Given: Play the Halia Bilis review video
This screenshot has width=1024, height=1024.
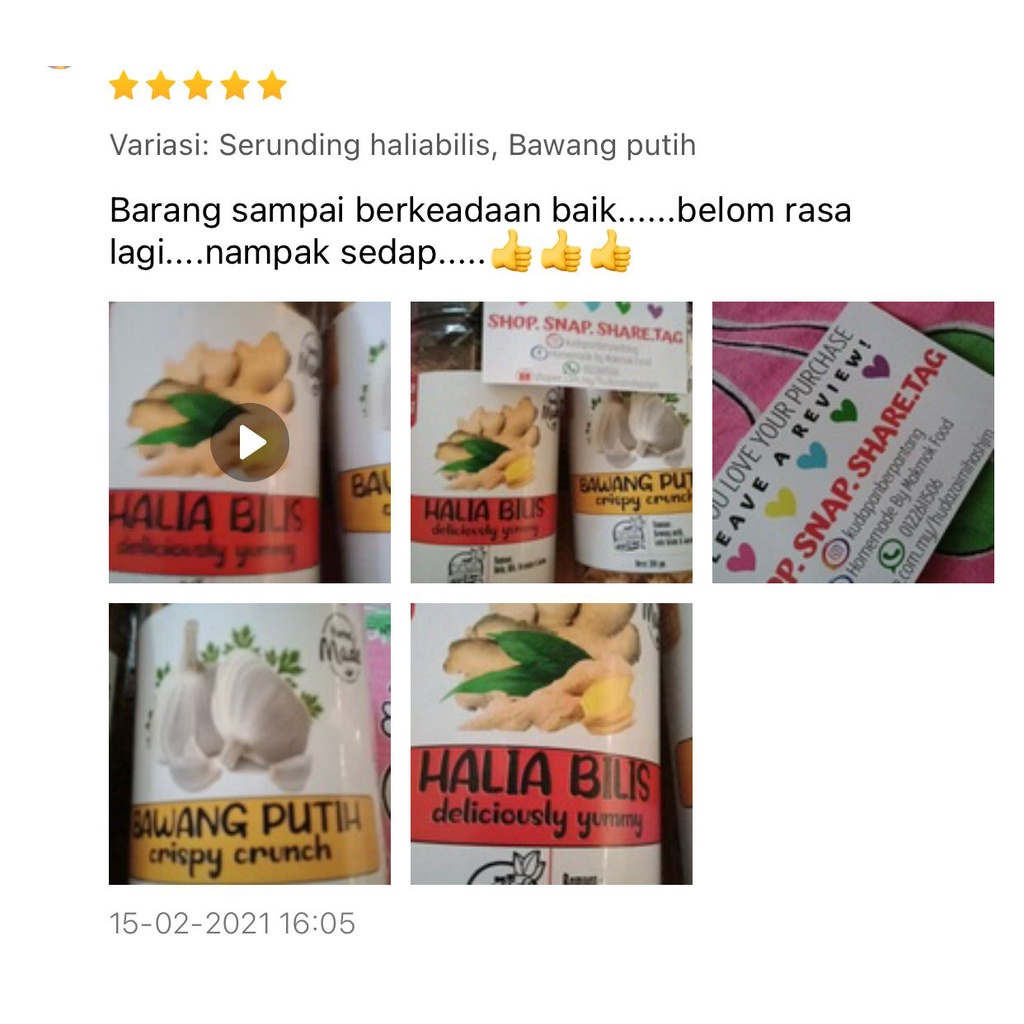Looking at the screenshot, I should click(249, 442).
